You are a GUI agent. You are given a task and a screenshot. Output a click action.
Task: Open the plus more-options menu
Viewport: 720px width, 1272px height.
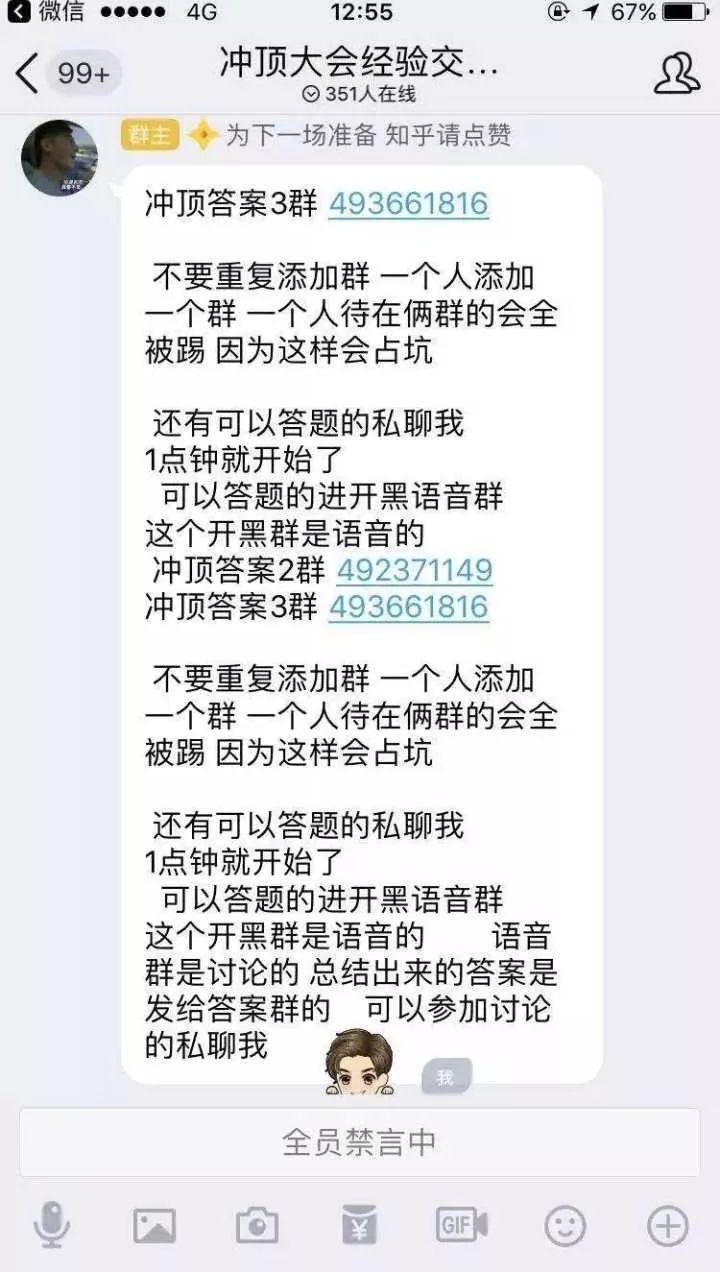pyautogui.click(x=668, y=1225)
